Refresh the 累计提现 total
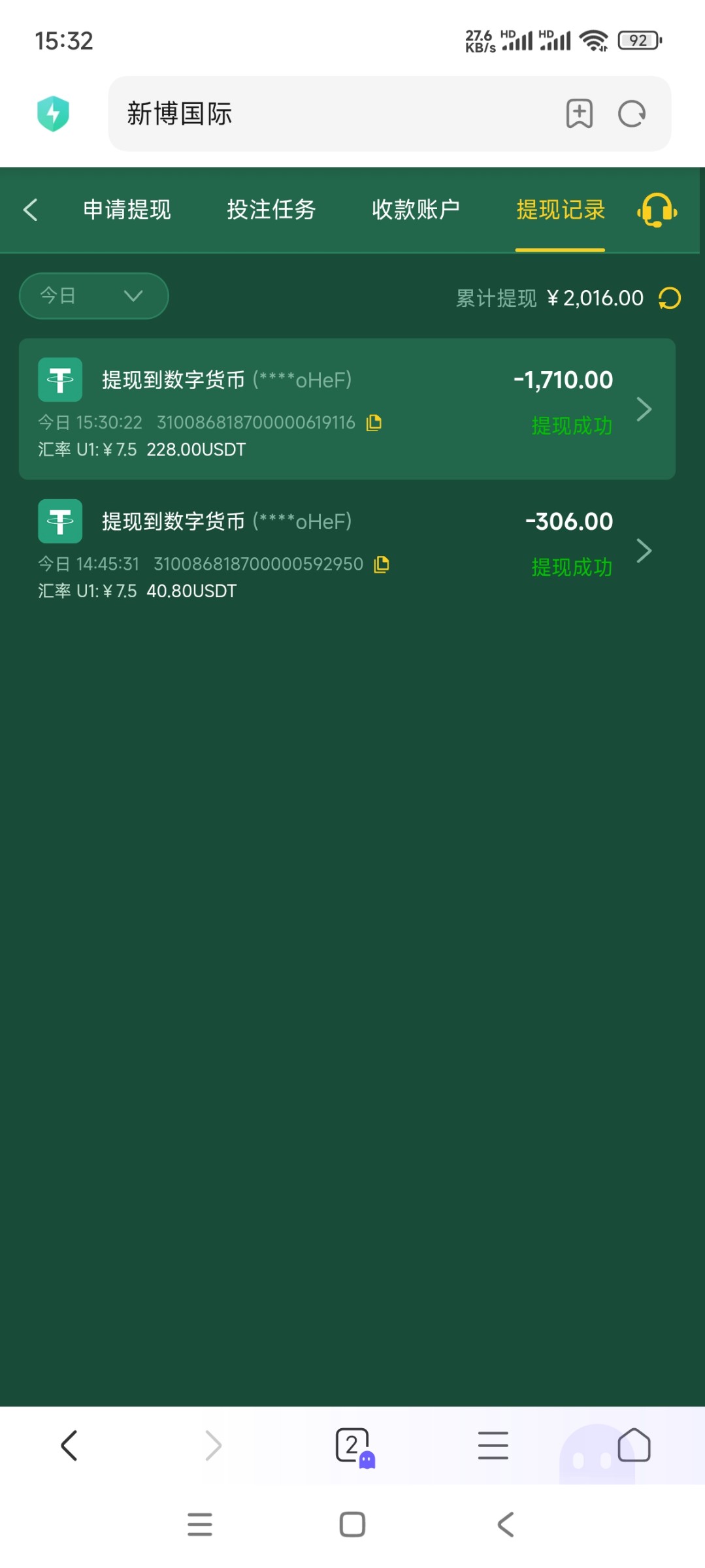705x1568 pixels. [x=670, y=298]
